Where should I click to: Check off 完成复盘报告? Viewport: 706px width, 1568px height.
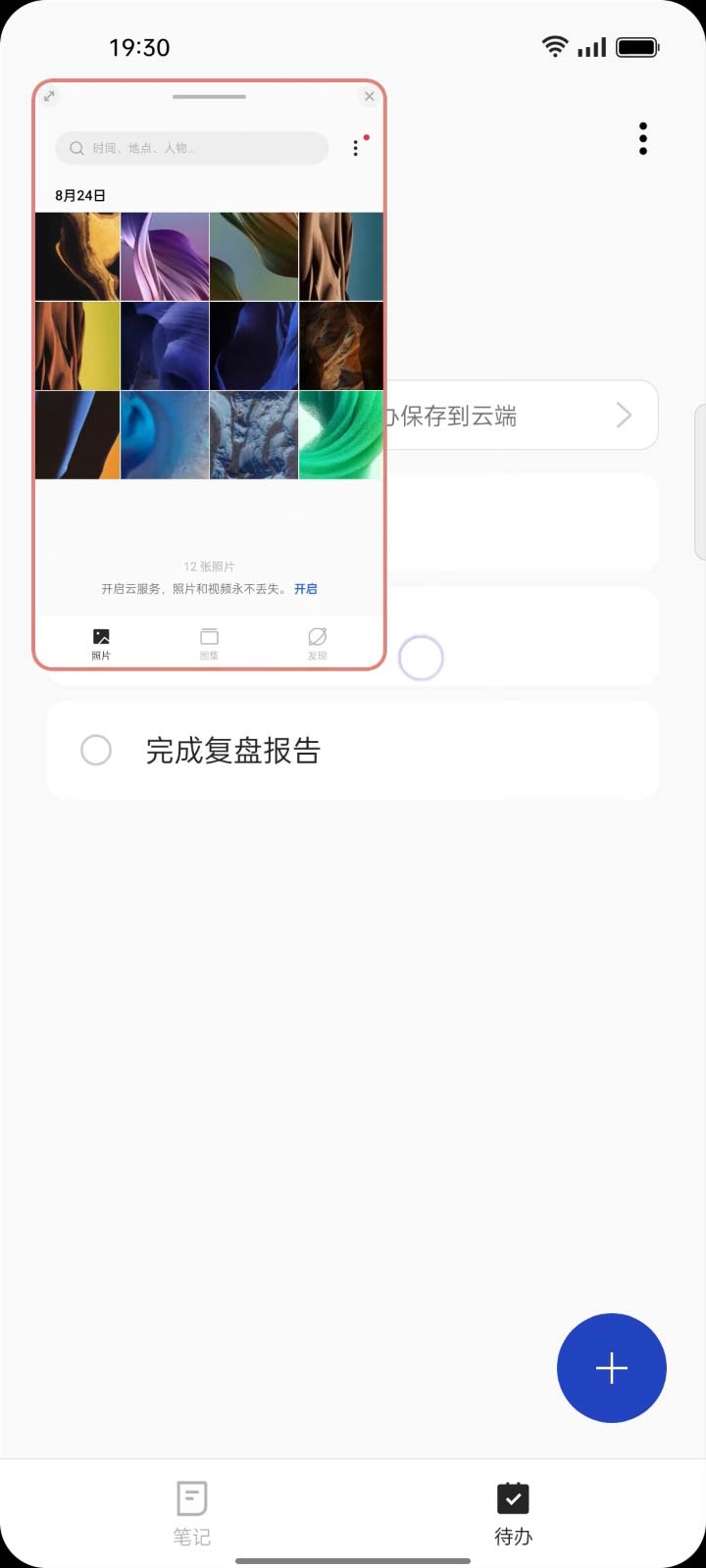(x=96, y=751)
